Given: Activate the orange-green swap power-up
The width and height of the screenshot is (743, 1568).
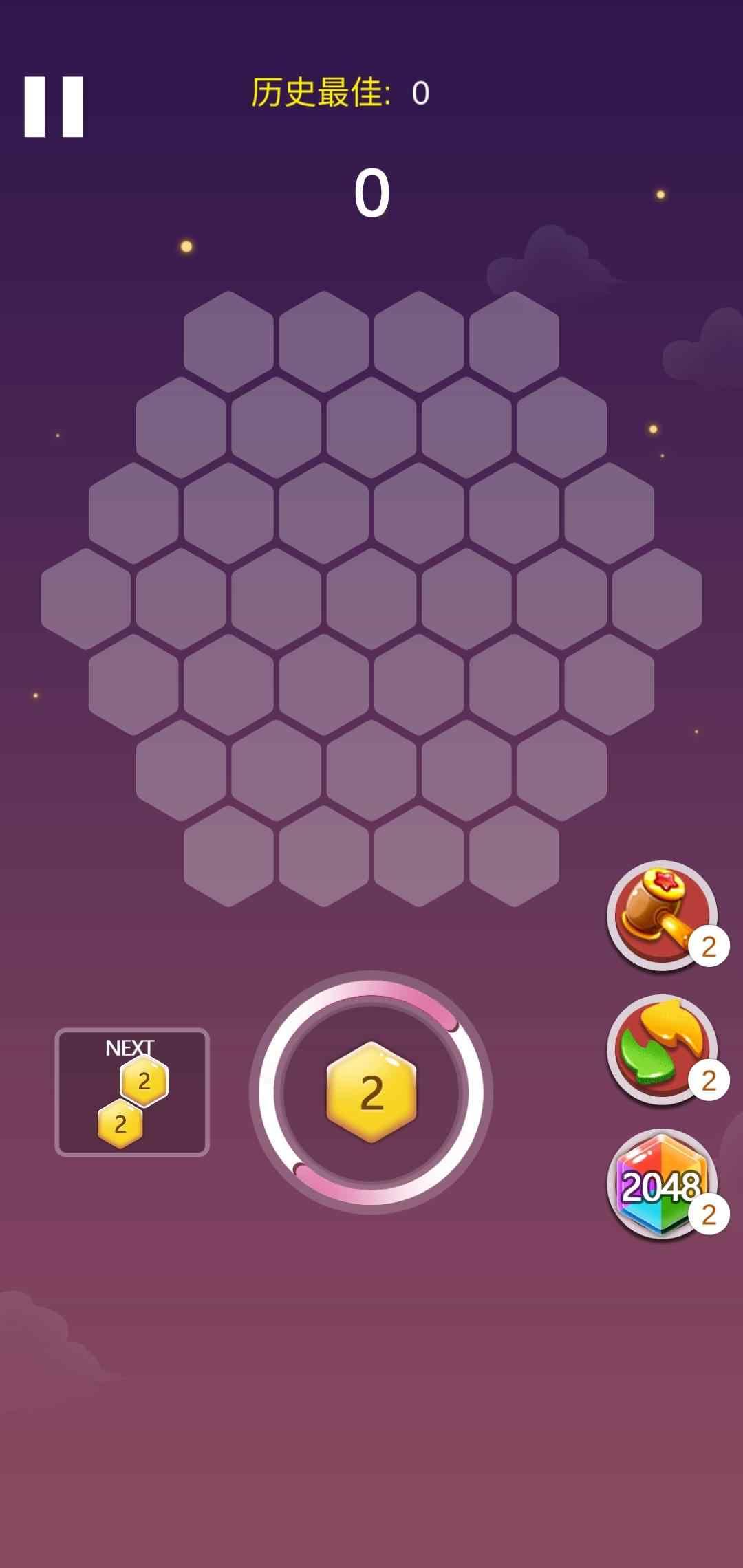Looking at the screenshot, I should pyautogui.click(x=661, y=1049).
